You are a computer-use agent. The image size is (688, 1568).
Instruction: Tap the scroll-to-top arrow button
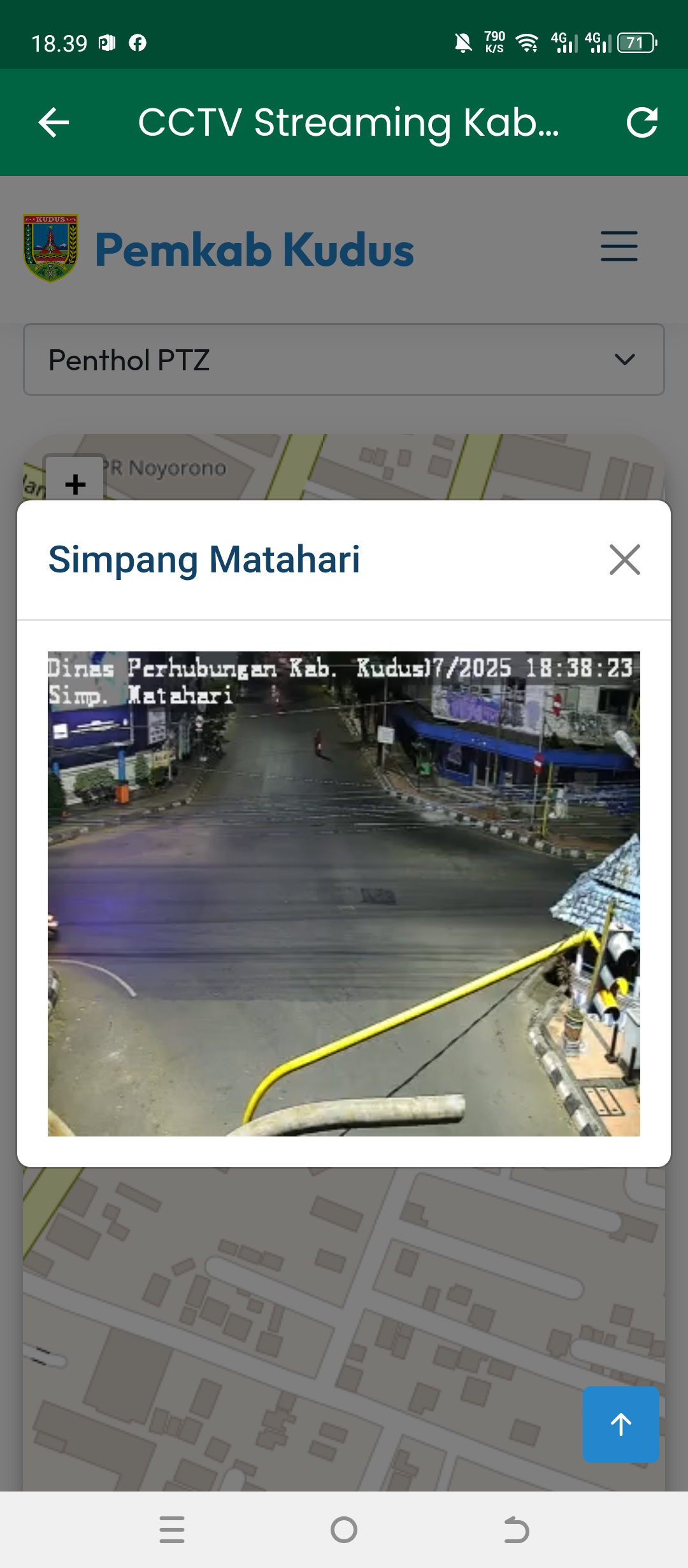tap(620, 1424)
